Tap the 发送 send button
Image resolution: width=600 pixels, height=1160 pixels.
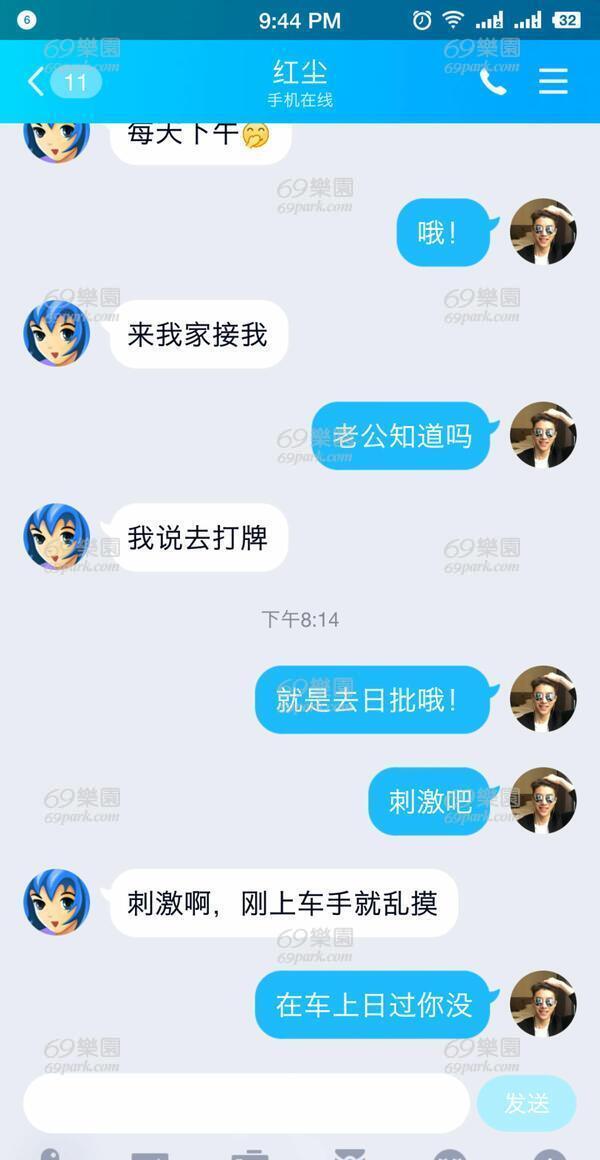[x=526, y=1103]
